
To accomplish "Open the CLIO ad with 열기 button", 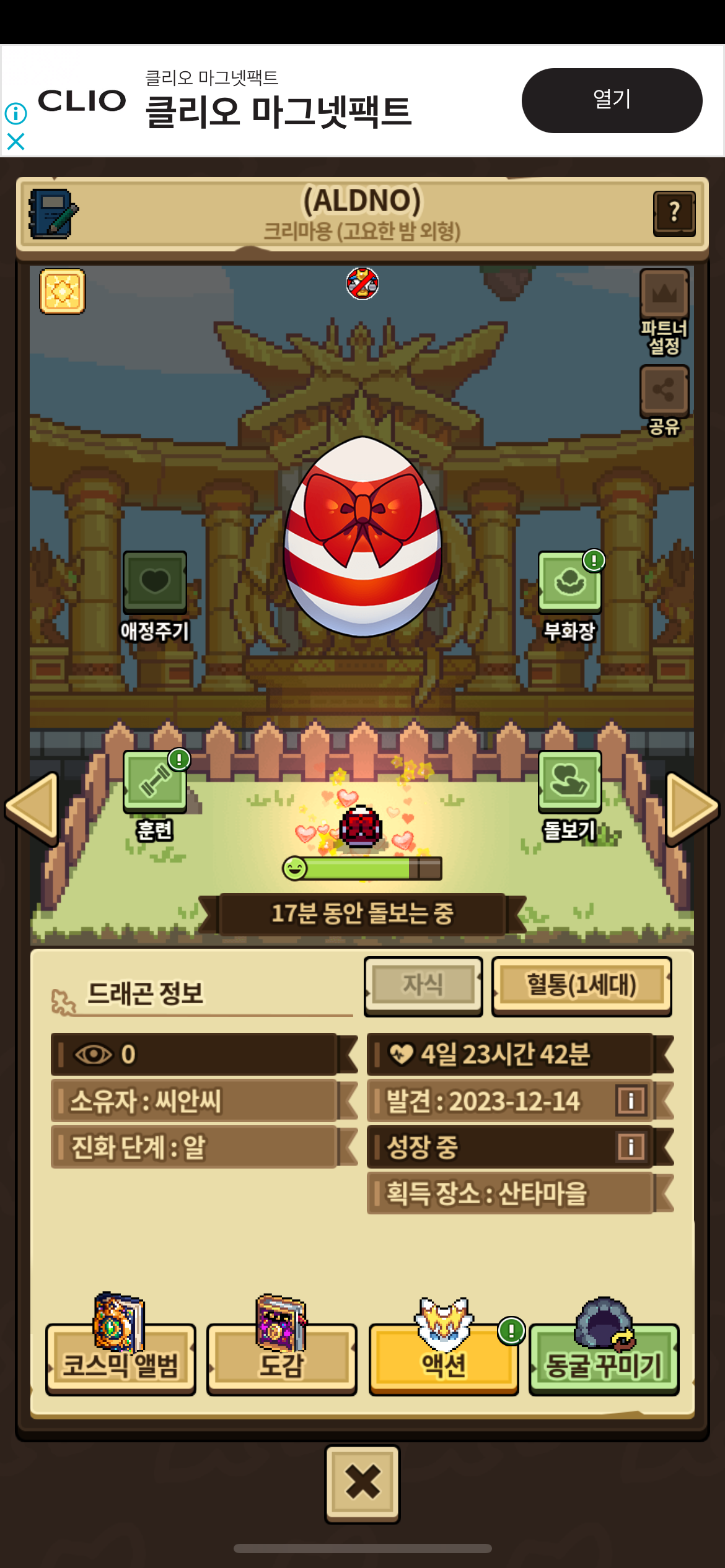I will point(612,100).
